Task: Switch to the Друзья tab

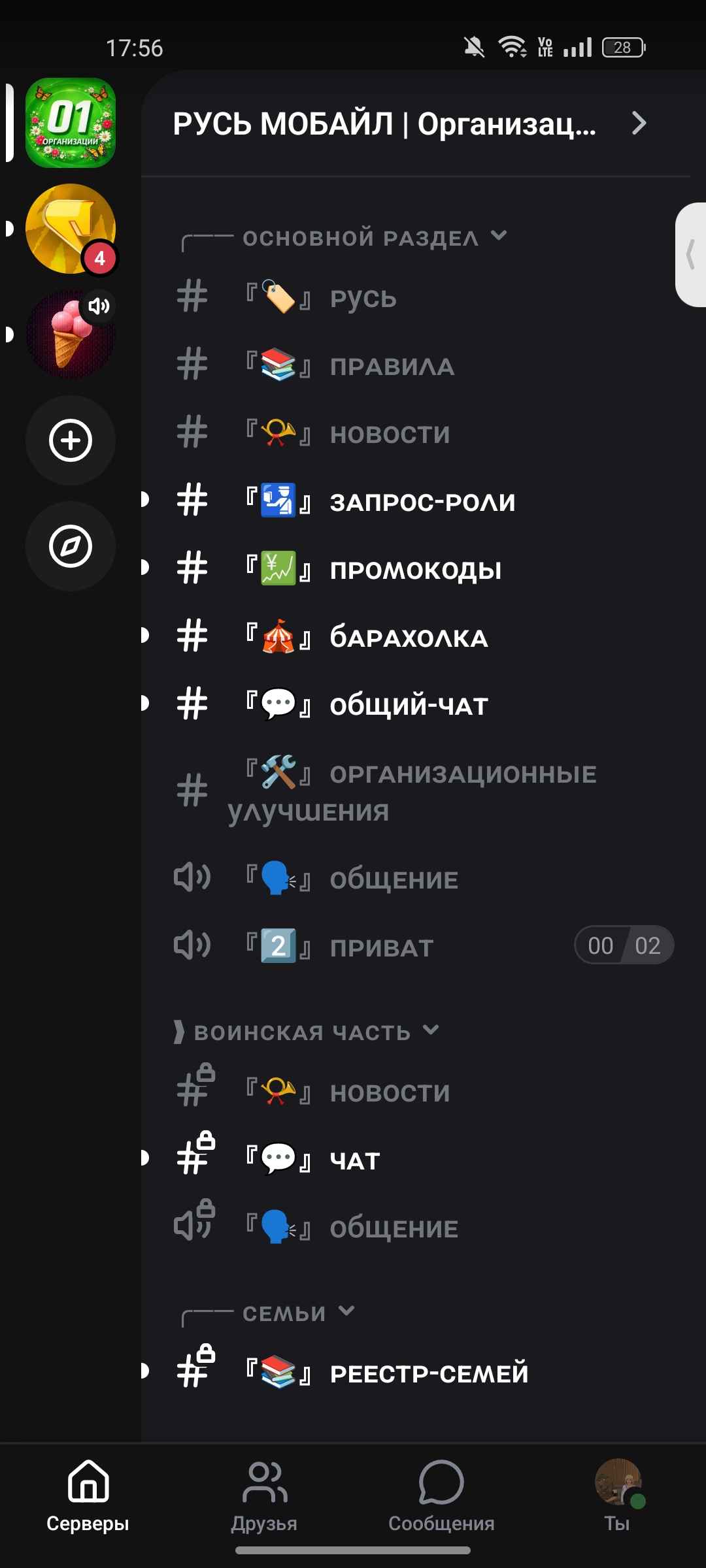Action: coord(264,1495)
